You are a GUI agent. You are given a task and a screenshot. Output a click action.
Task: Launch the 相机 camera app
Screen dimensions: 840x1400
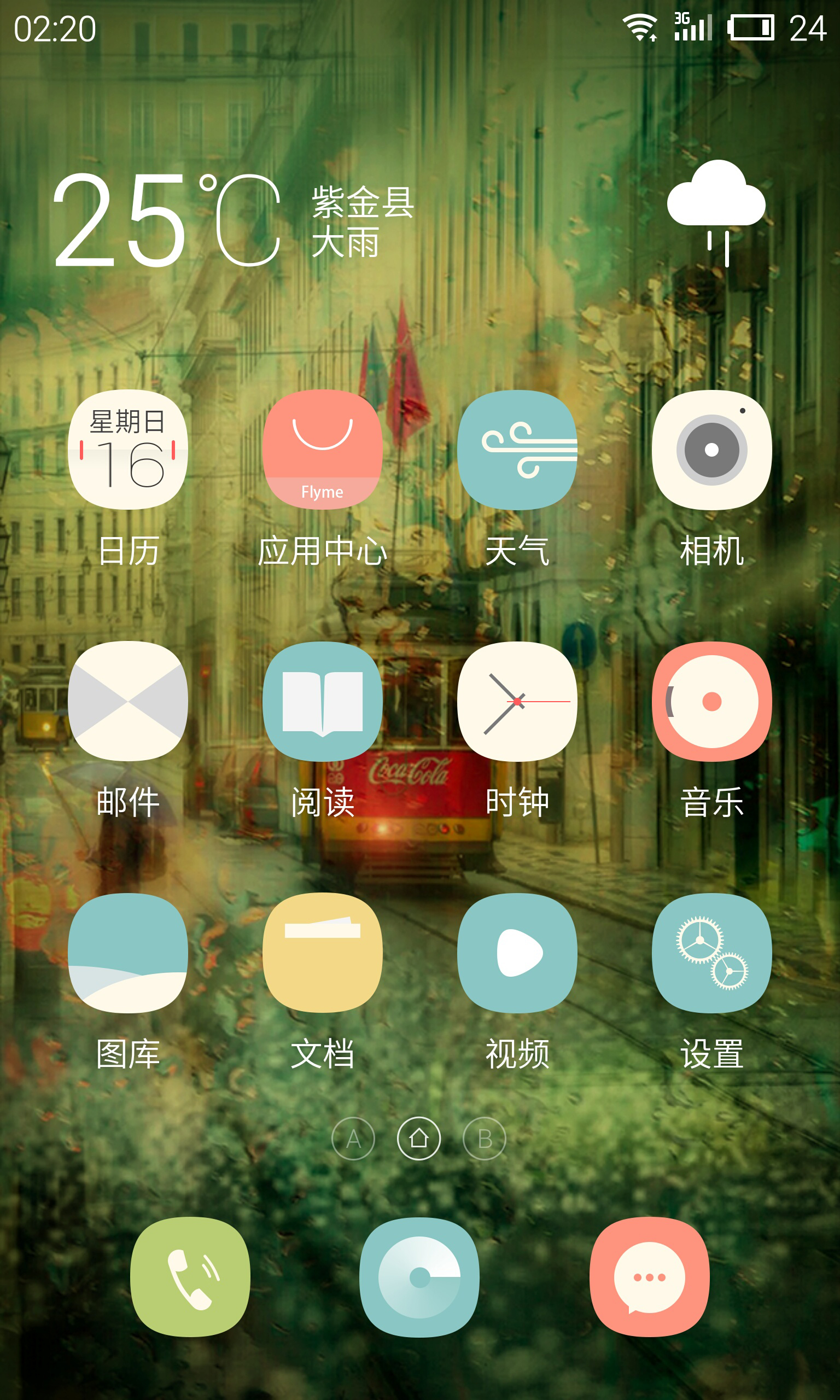pyautogui.click(x=711, y=450)
